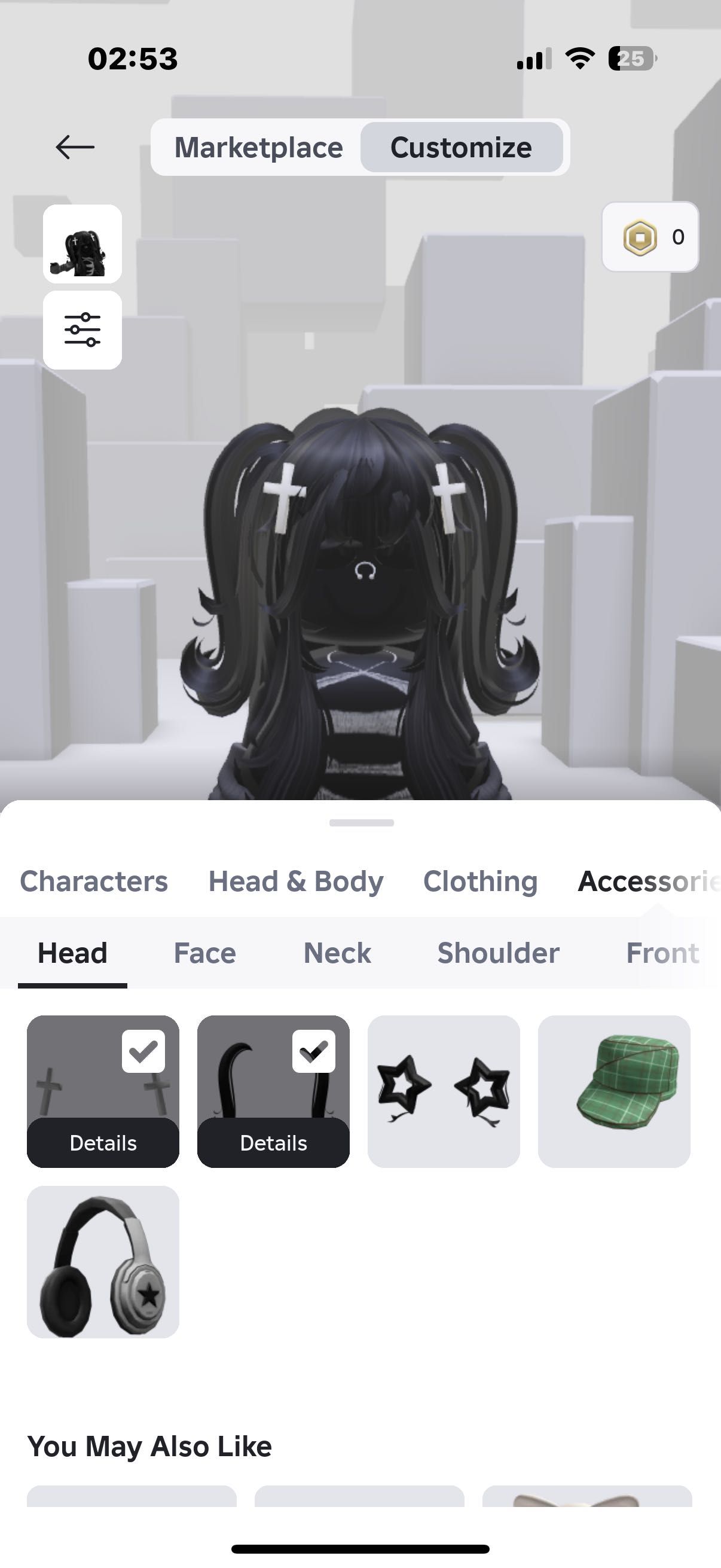721x1568 pixels.
Task: Switch to the Clothing category
Action: (x=480, y=881)
